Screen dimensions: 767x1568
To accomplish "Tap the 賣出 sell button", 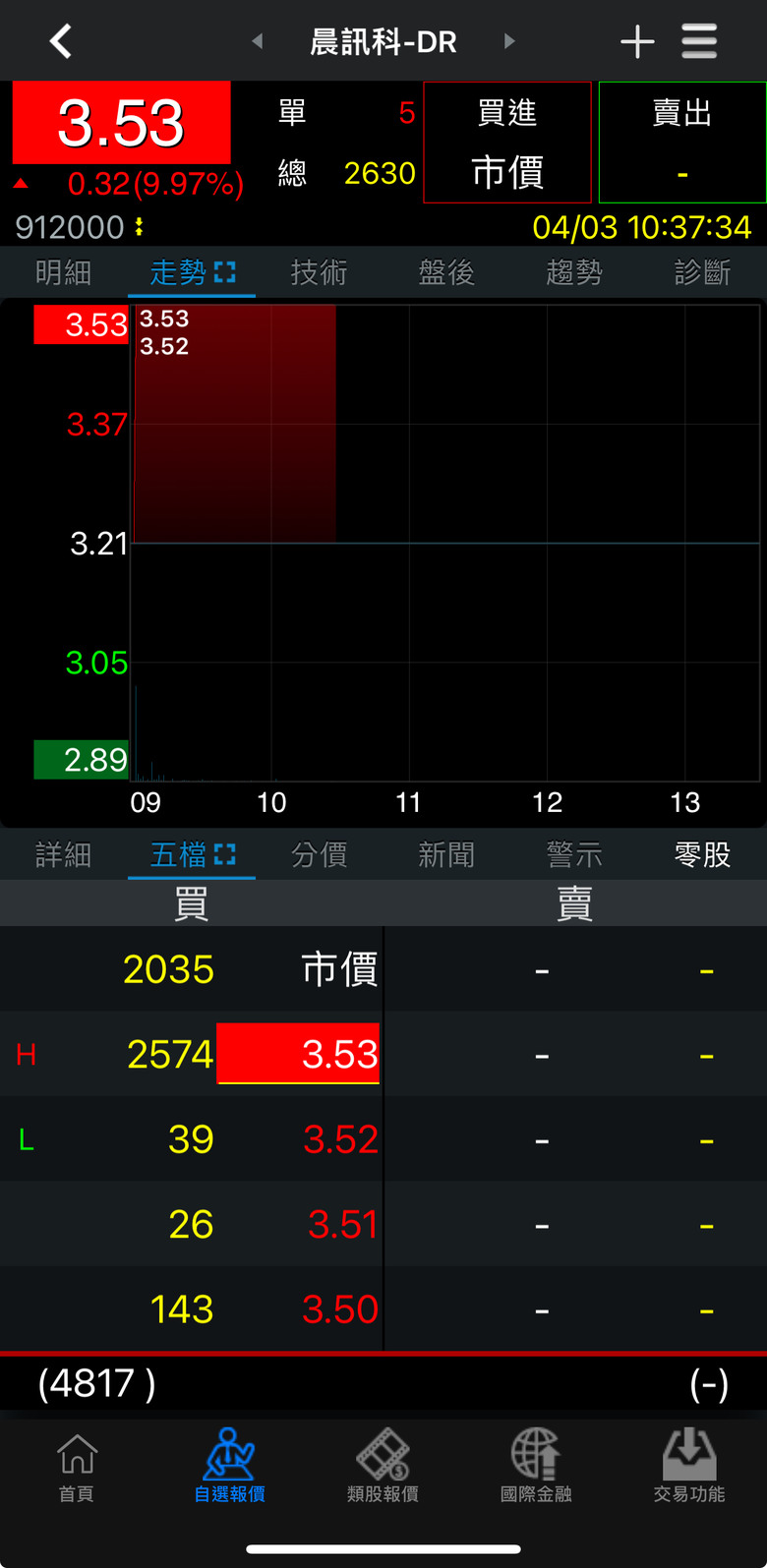I will point(682,143).
